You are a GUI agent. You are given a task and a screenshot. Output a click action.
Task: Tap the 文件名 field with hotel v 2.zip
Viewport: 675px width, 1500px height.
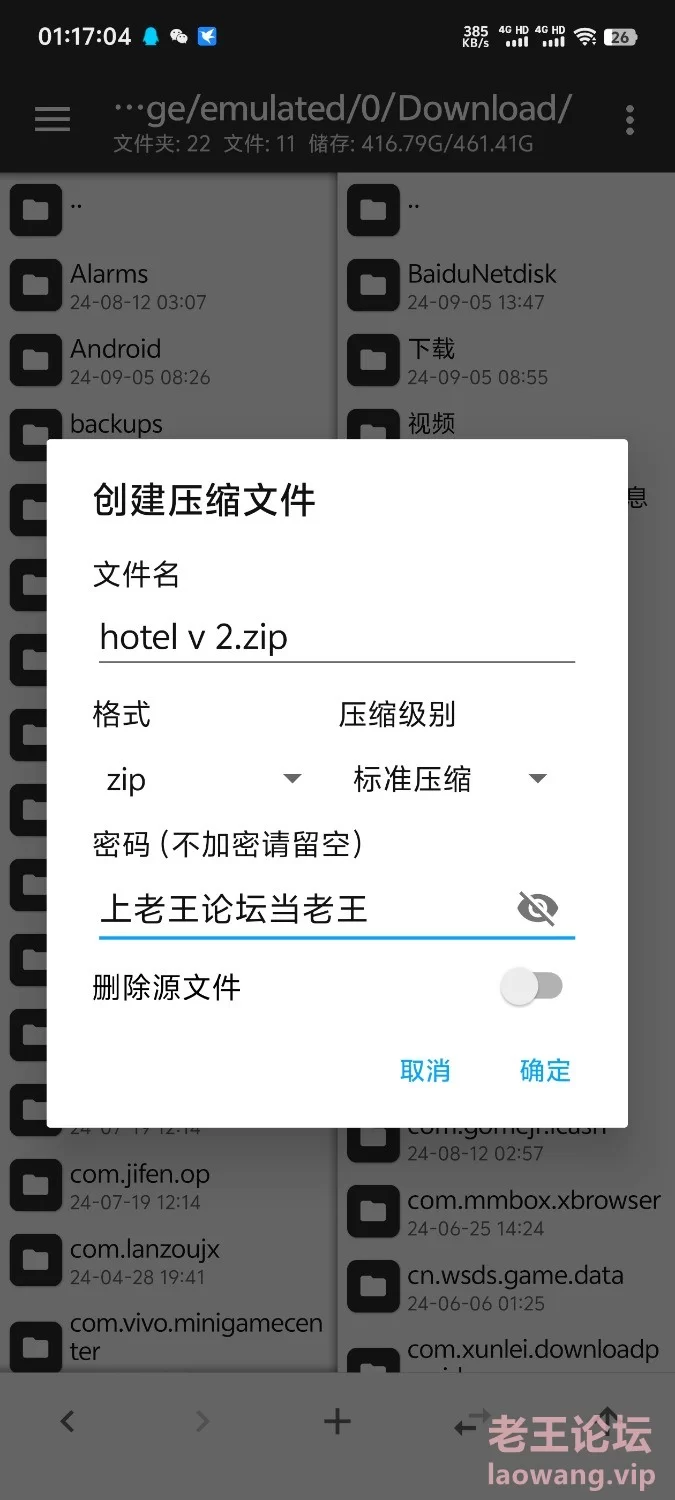335,637
